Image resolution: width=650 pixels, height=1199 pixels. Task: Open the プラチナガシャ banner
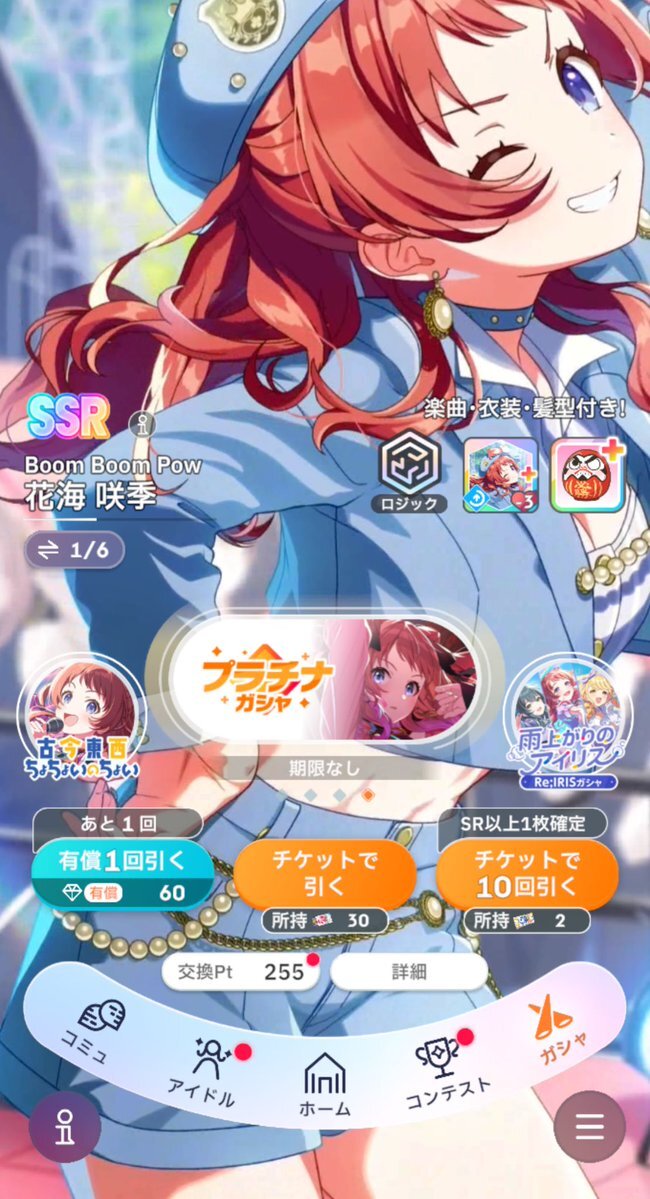coord(327,678)
